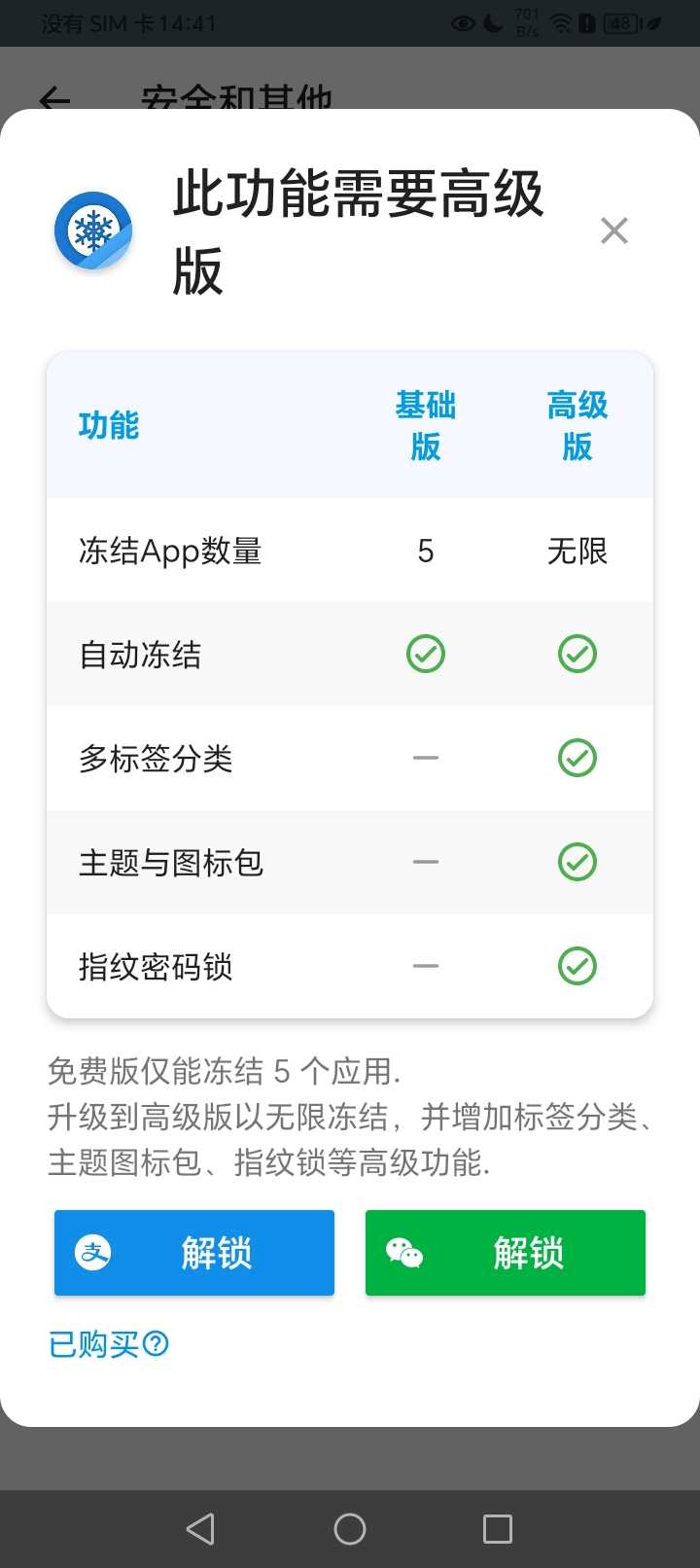Tap the system back button
This screenshot has width=700, height=1568.
[200, 1529]
